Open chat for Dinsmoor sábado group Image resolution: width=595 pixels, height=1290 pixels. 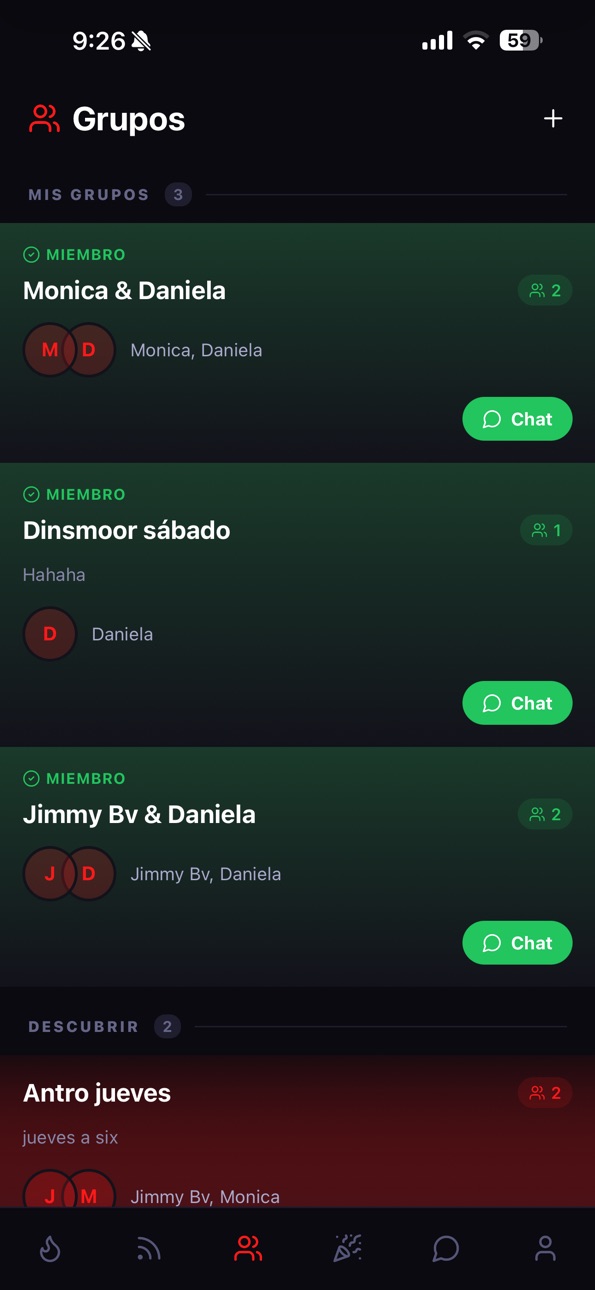(x=517, y=703)
